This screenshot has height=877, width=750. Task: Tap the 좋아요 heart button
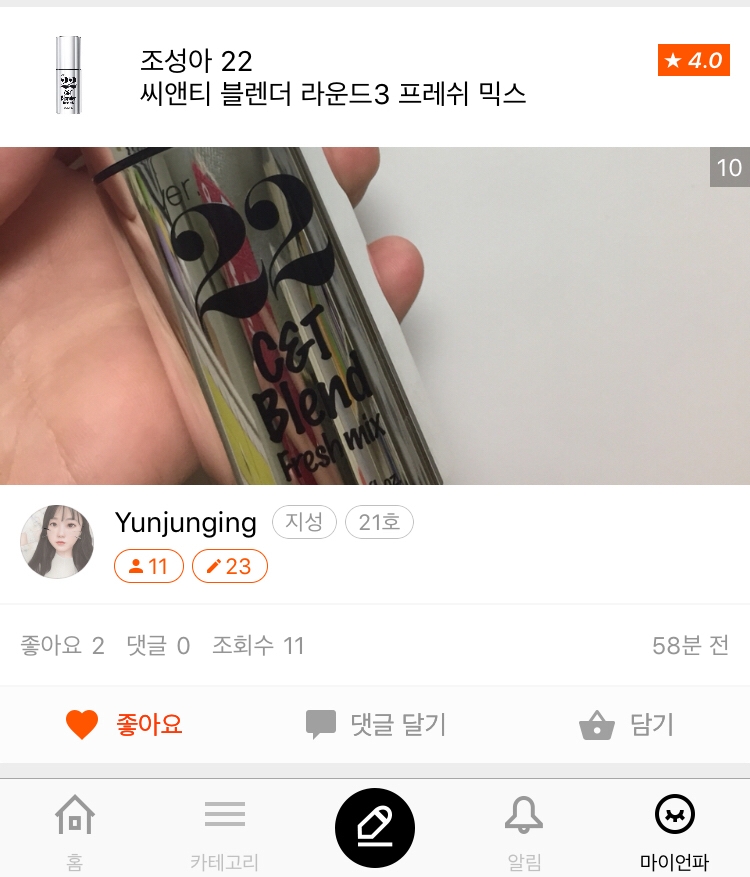point(124,725)
